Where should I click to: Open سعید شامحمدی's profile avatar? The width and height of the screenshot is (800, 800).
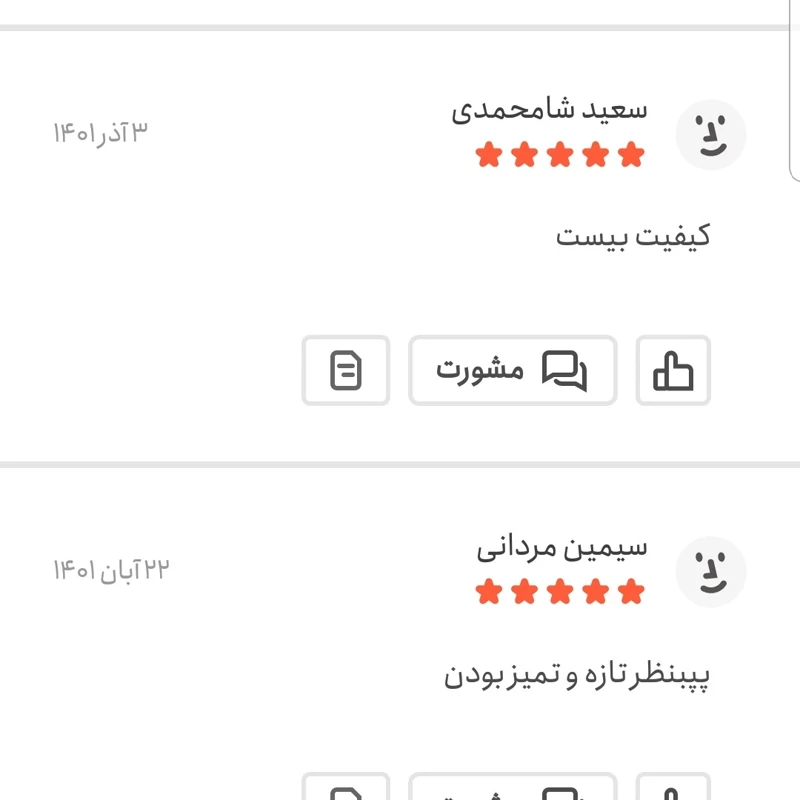click(711, 135)
